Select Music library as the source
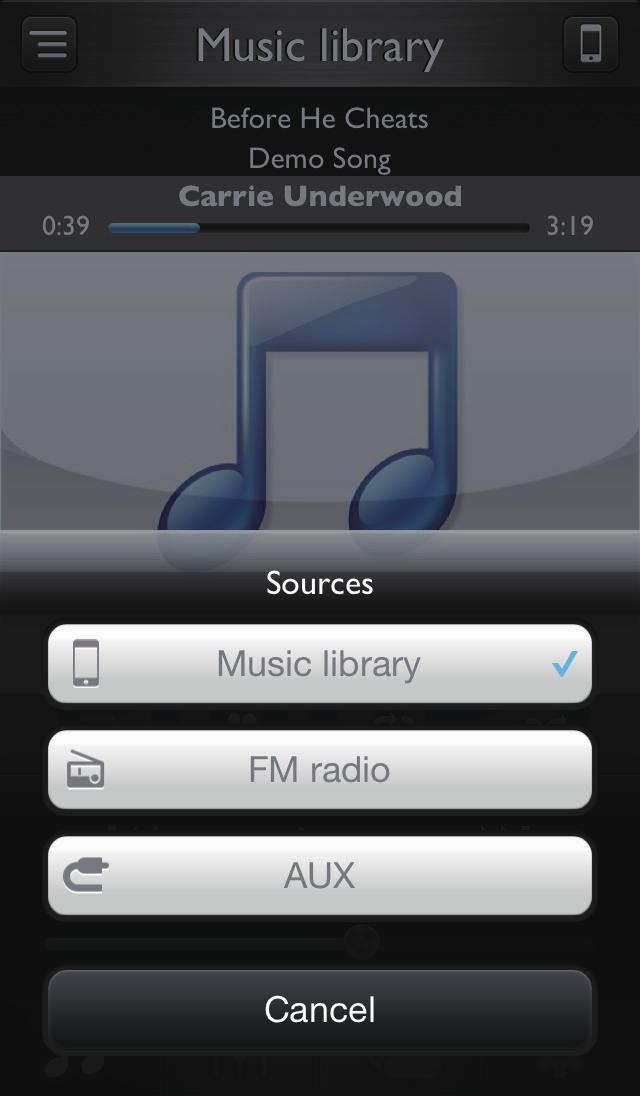Image resolution: width=640 pixels, height=1096 pixels. [320, 664]
